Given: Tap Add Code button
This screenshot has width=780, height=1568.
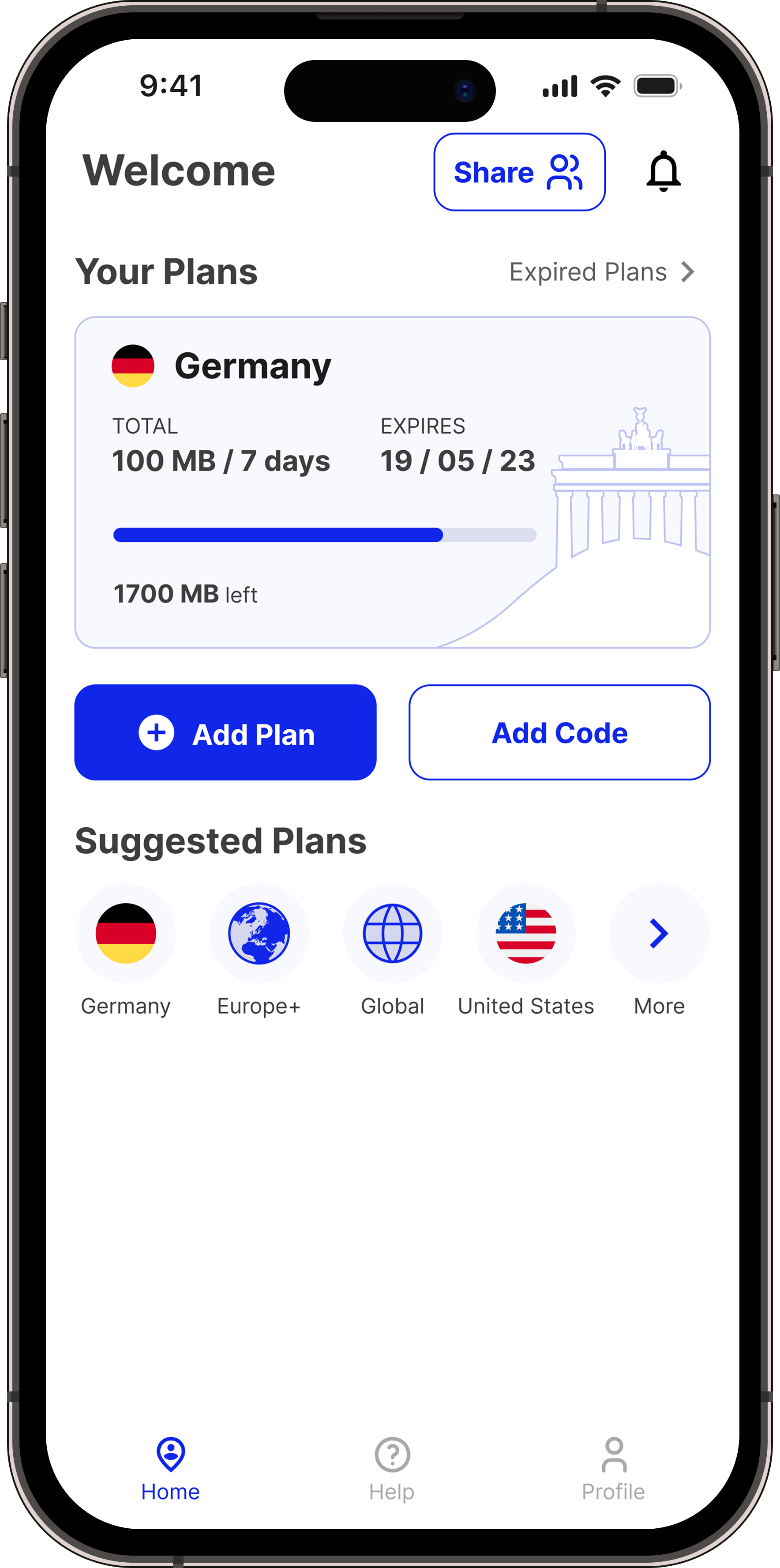Looking at the screenshot, I should point(559,732).
